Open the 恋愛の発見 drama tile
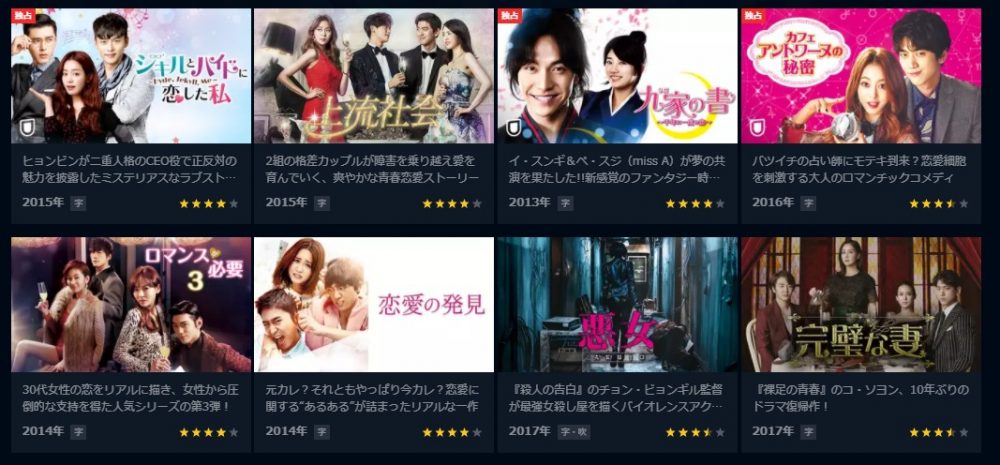The image size is (1000, 465). coord(374,304)
